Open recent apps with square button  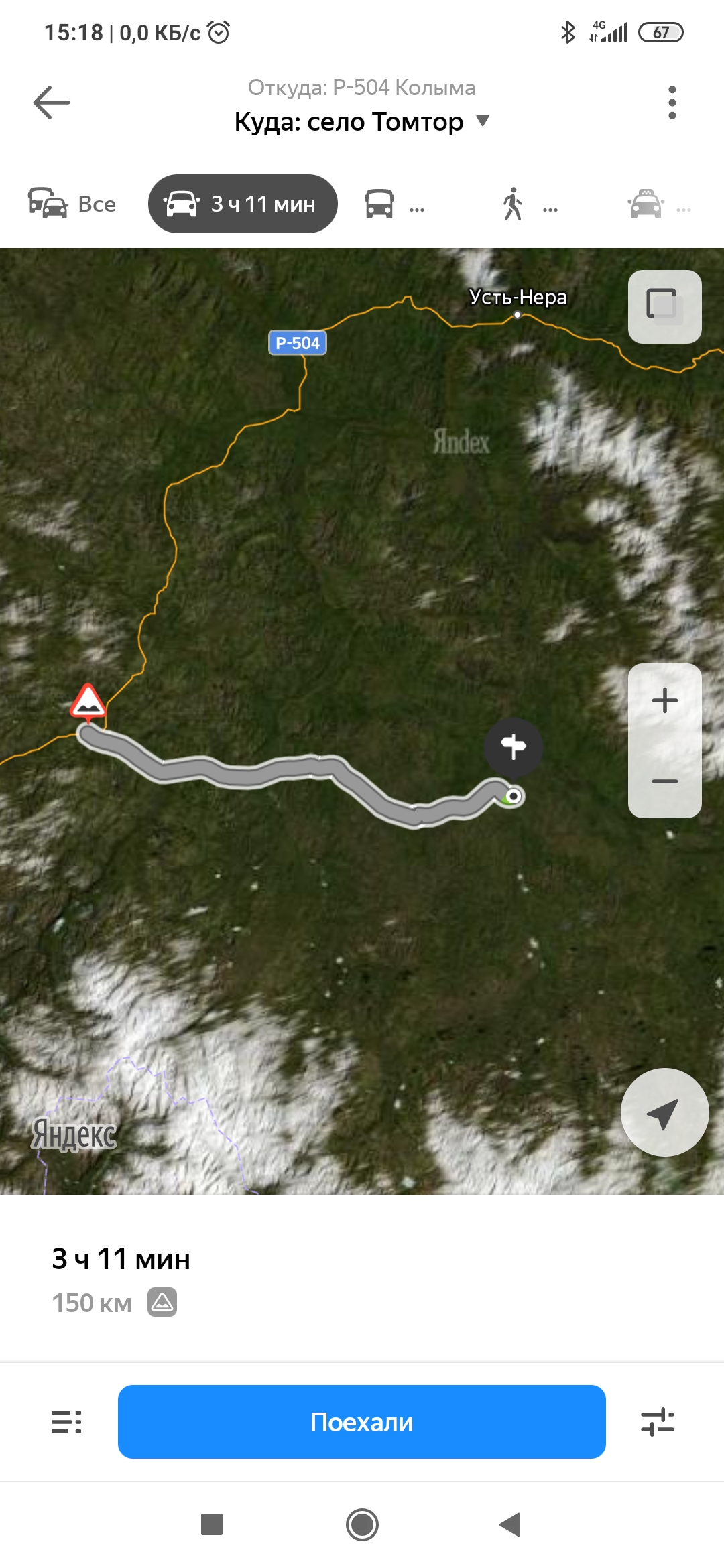(212, 1525)
